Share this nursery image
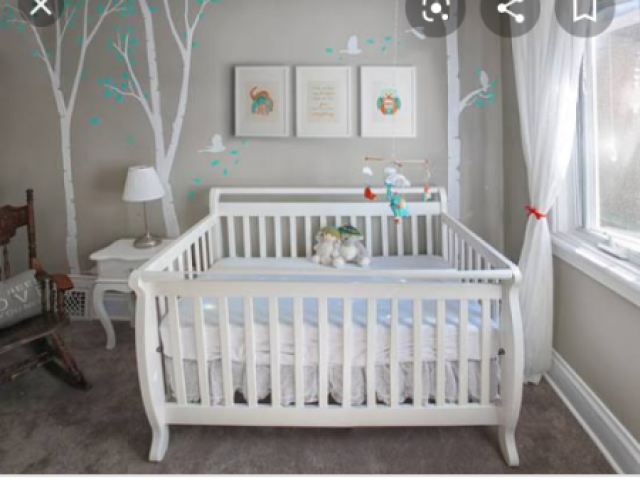This screenshot has width=640, height=480. [510, 10]
